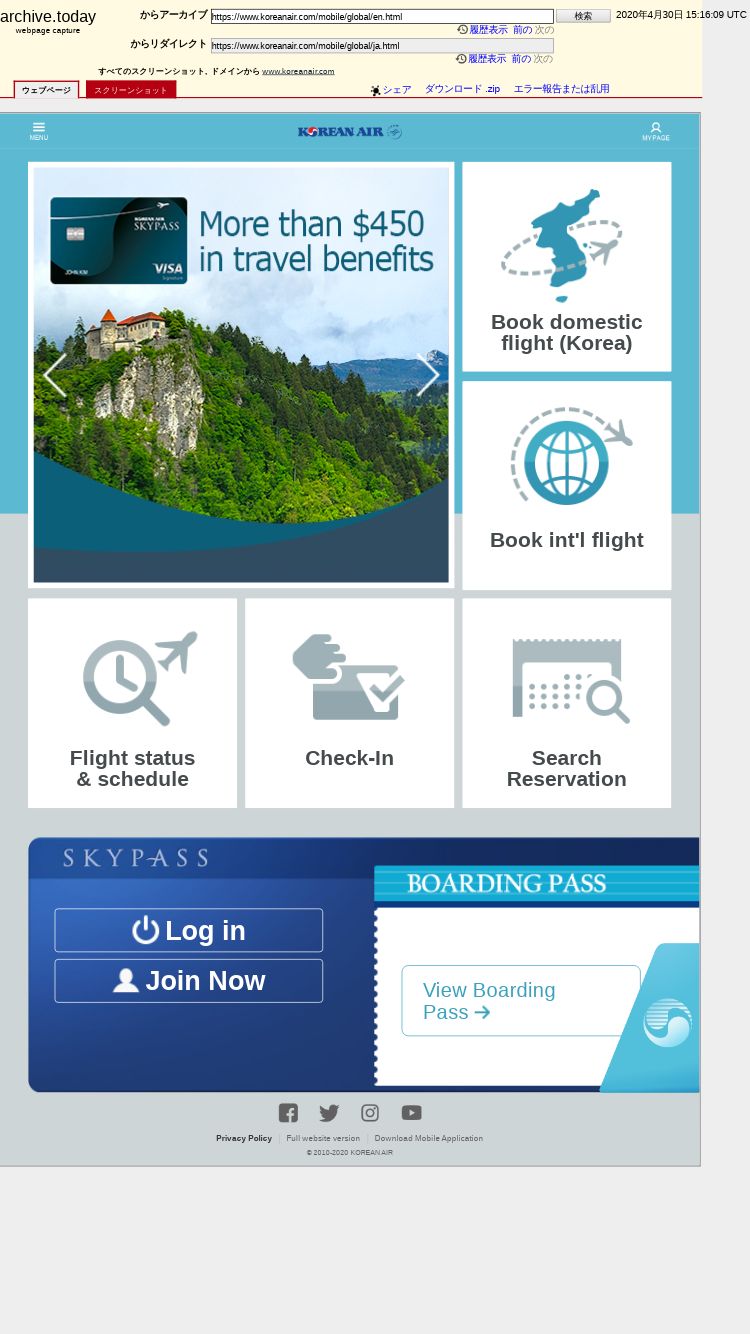750x1334 pixels.
Task: Read the Privacy Policy
Action: click(x=243, y=1138)
